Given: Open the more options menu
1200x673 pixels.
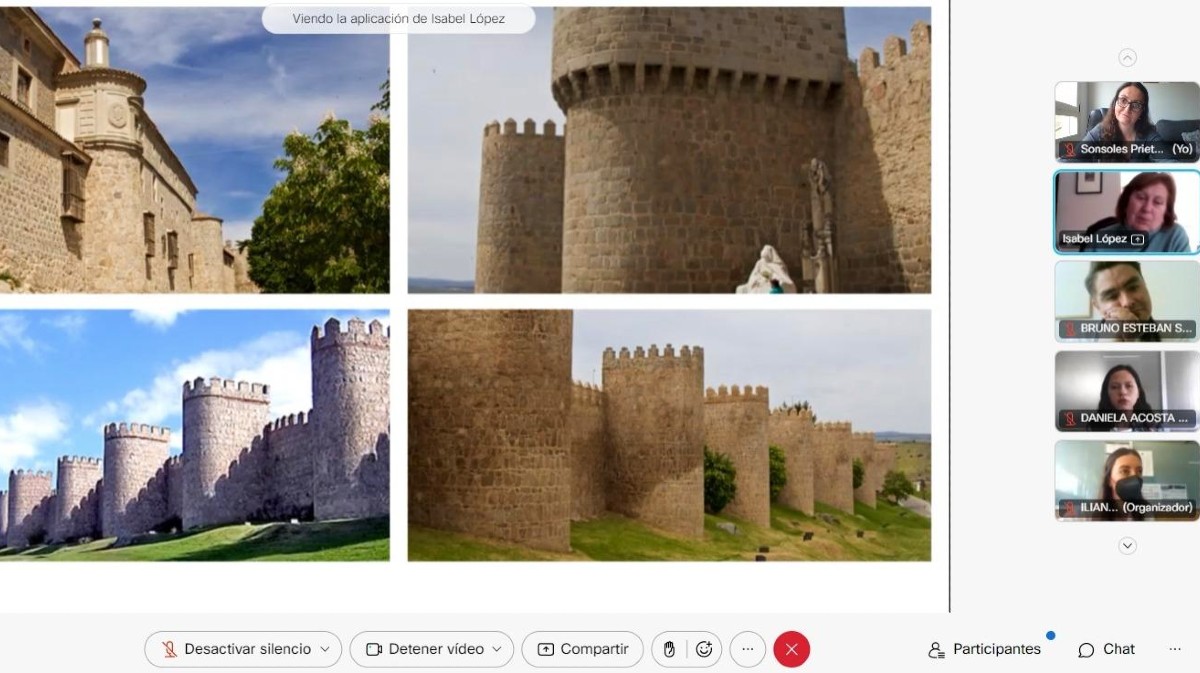Looking at the screenshot, I should (748, 649).
